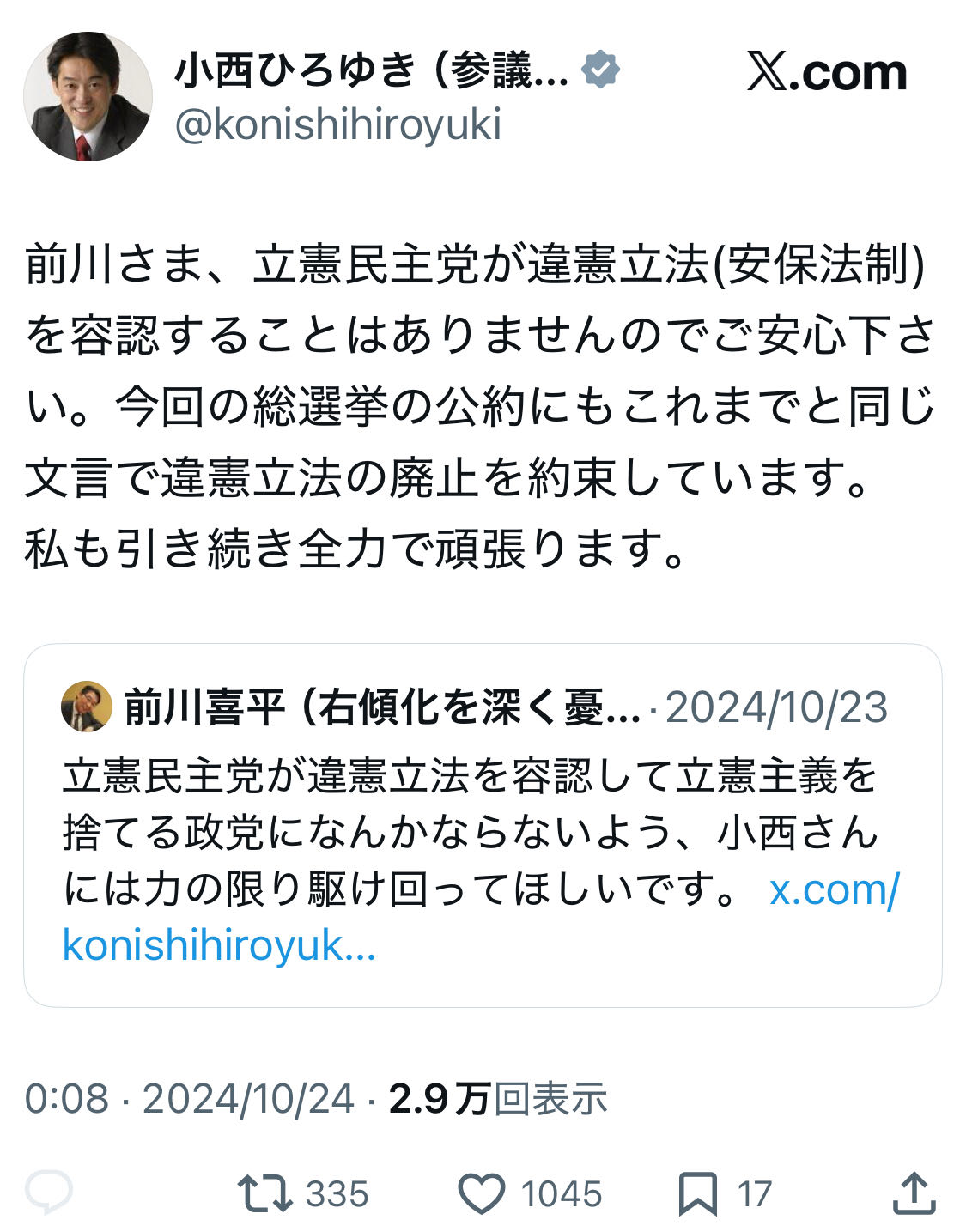
Task: Open 小西ひろゆき's profile picture
Action: pyautogui.click(x=88, y=96)
